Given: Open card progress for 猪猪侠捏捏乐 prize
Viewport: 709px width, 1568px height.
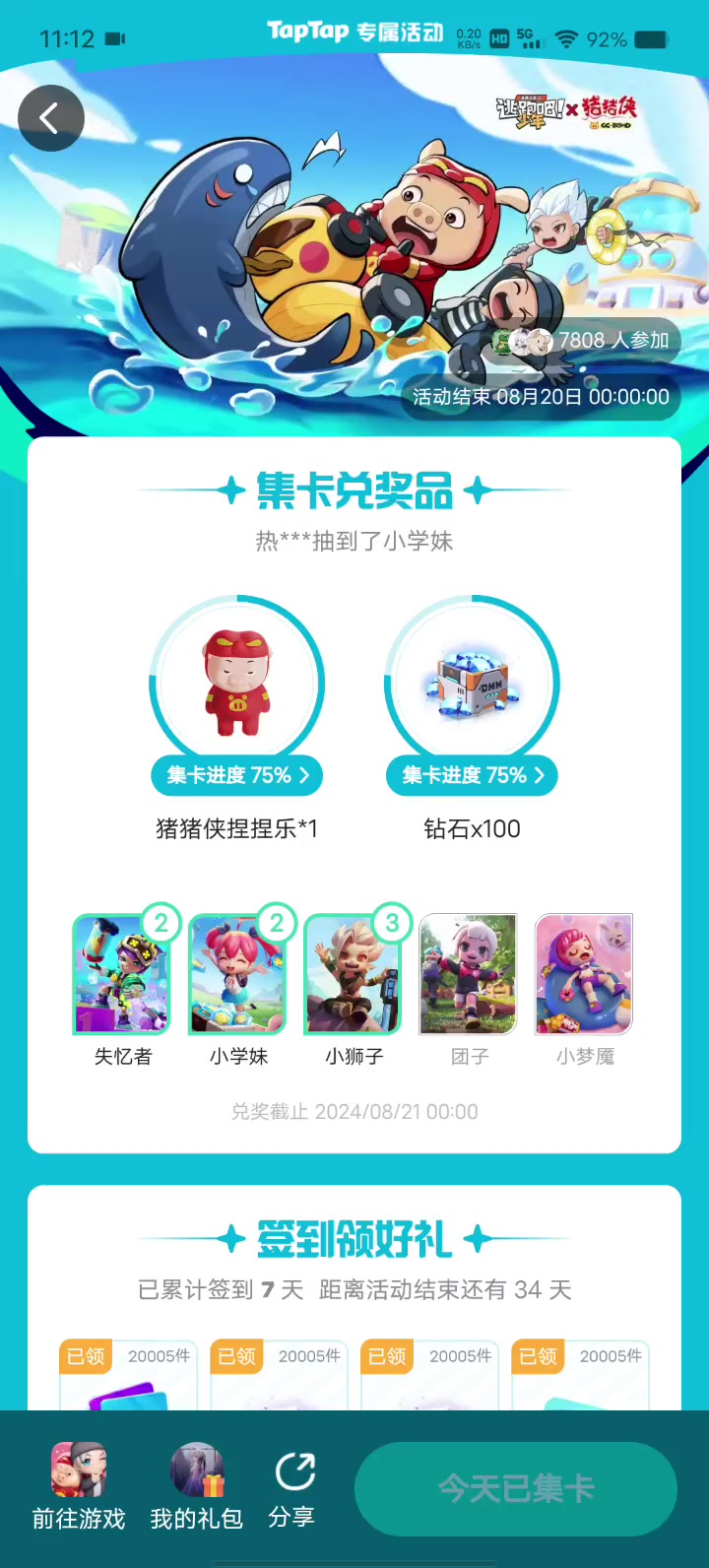Looking at the screenshot, I should (x=236, y=775).
